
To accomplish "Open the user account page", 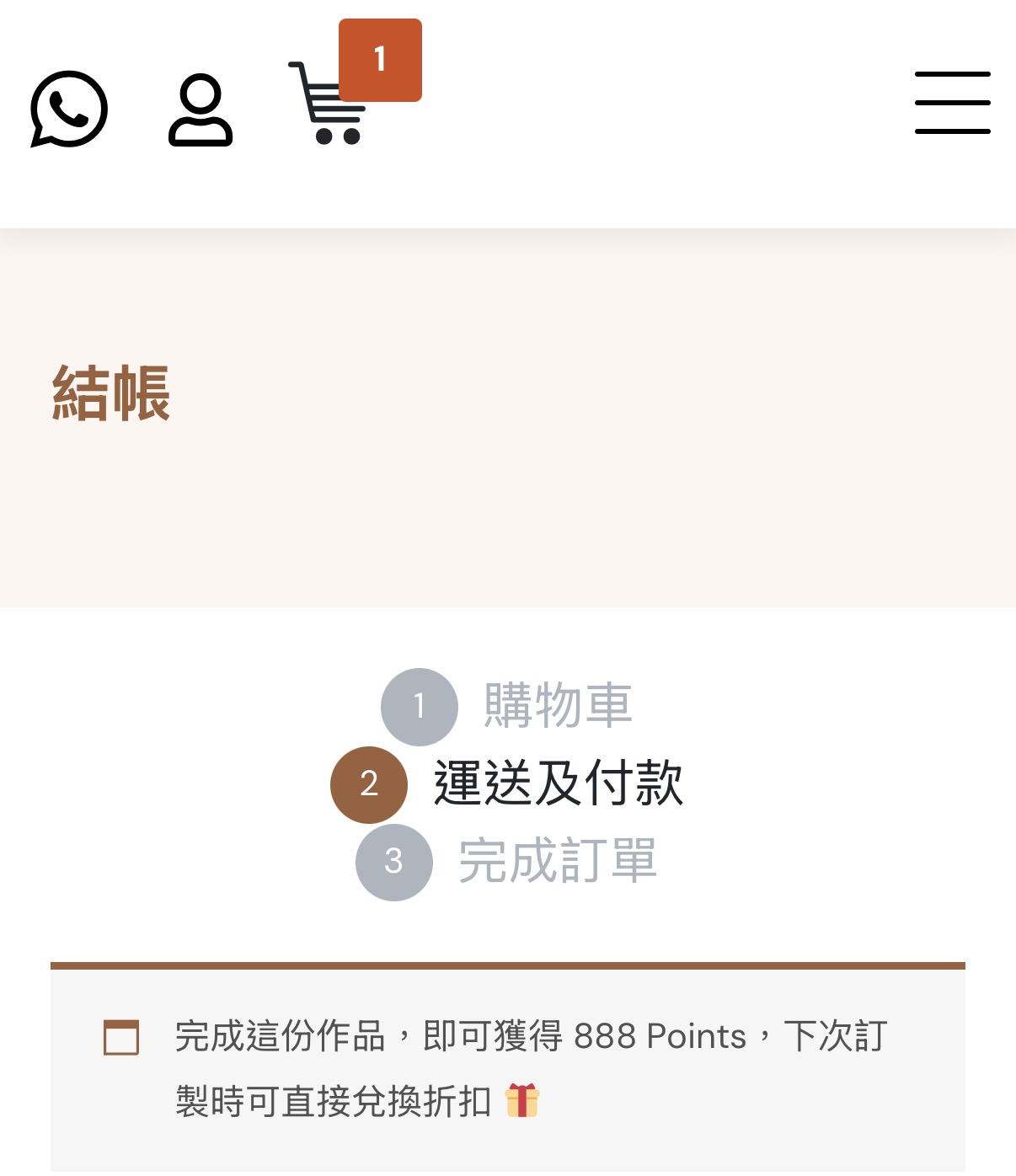I will (x=201, y=110).
